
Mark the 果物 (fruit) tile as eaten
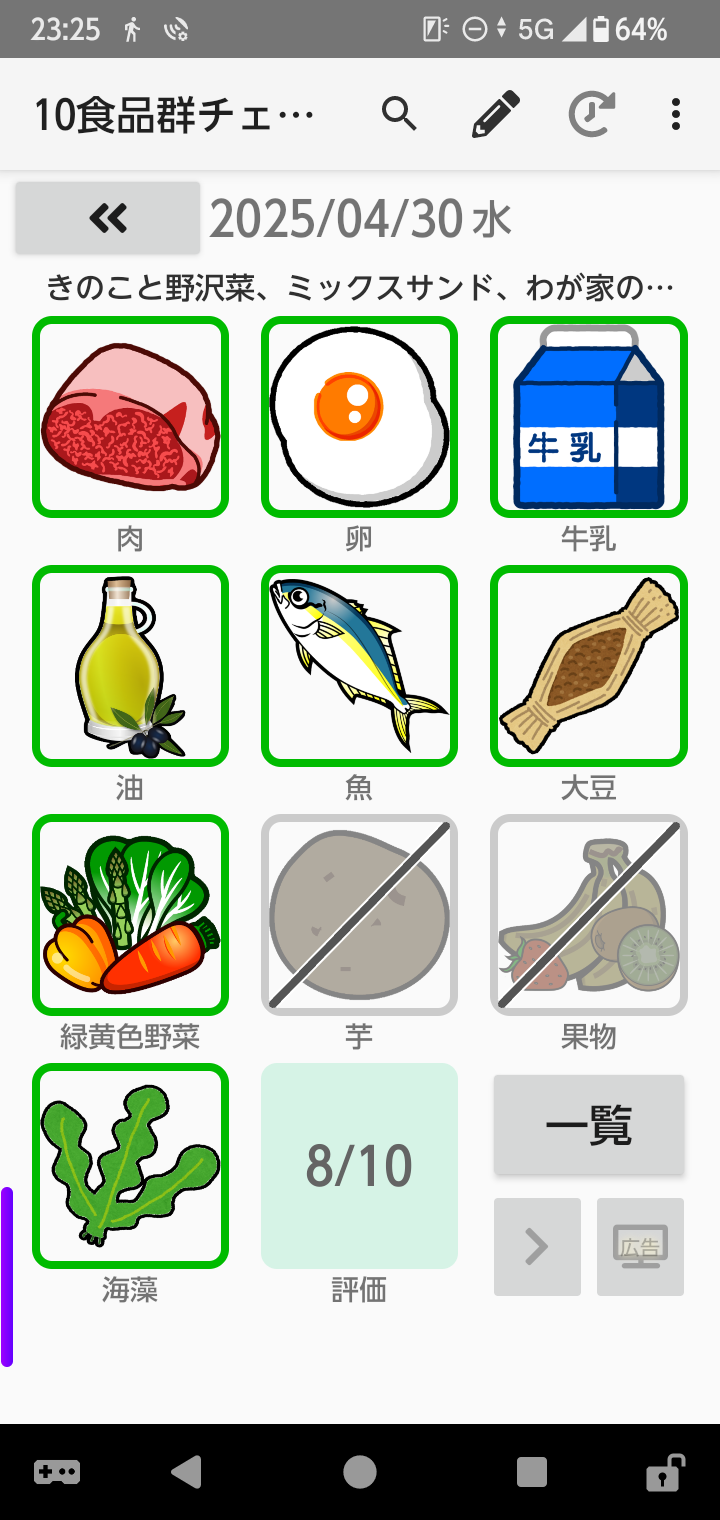tap(589, 915)
